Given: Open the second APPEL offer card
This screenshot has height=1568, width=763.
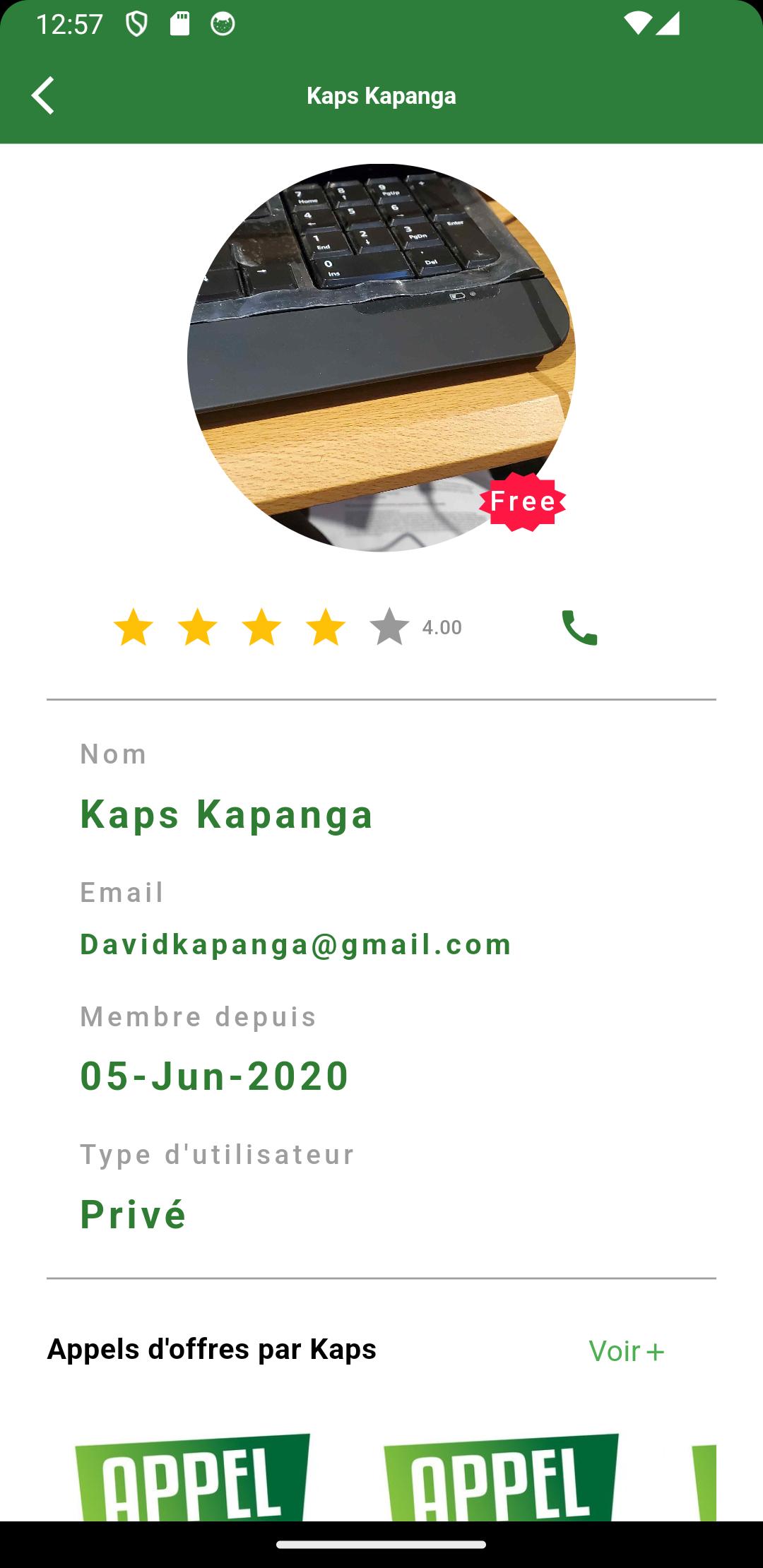Looking at the screenshot, I should 501,1476.
